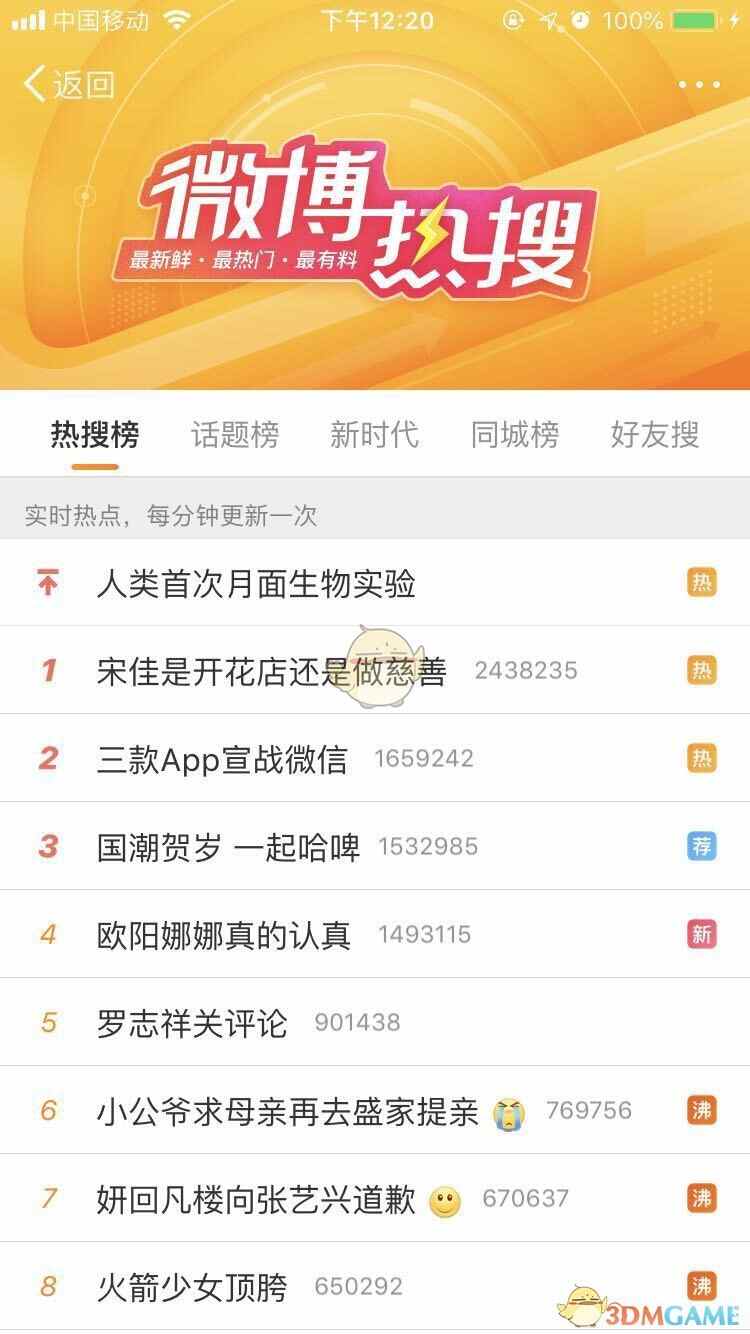Switch to the 同城榜 tab
Image resolution: width=750 pixels, height=1334 pixels.
coord(515,435)
